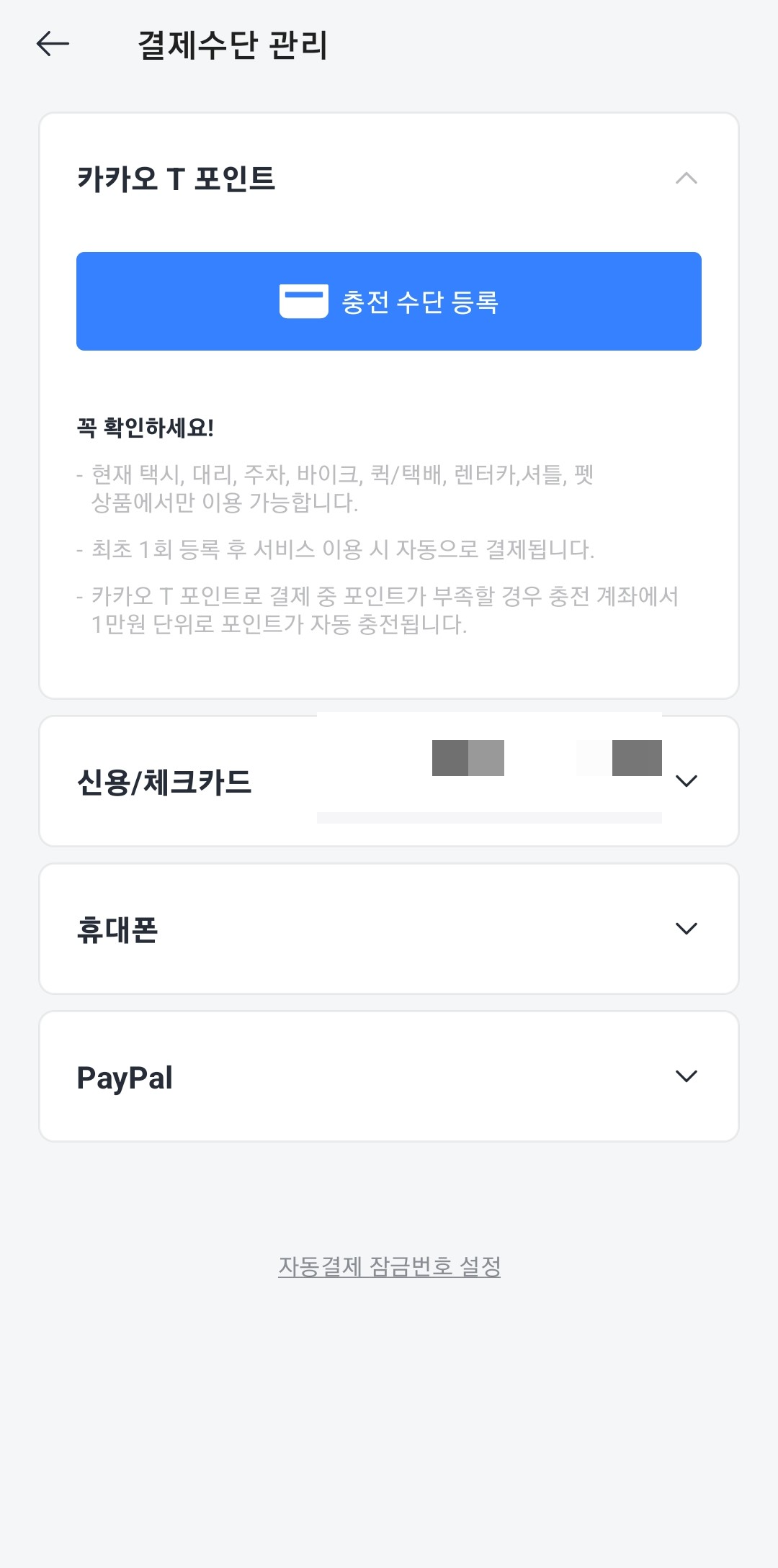Click the down chevron next to 휴대폰
This screenshot has width=778, height=1568.
(687, 929)
